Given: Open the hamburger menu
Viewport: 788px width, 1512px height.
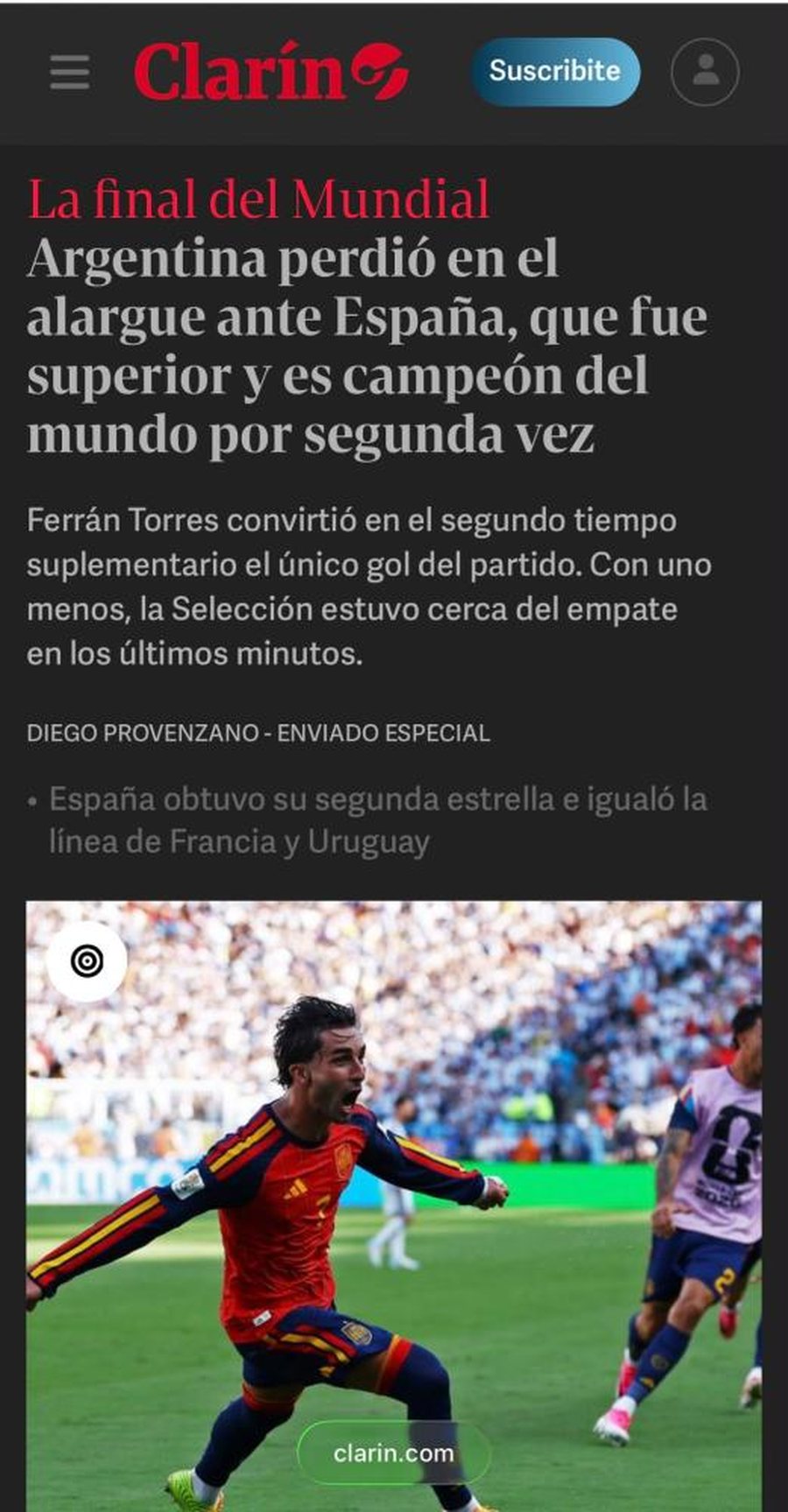Looking at the screenshot, I should coord(69,72).
